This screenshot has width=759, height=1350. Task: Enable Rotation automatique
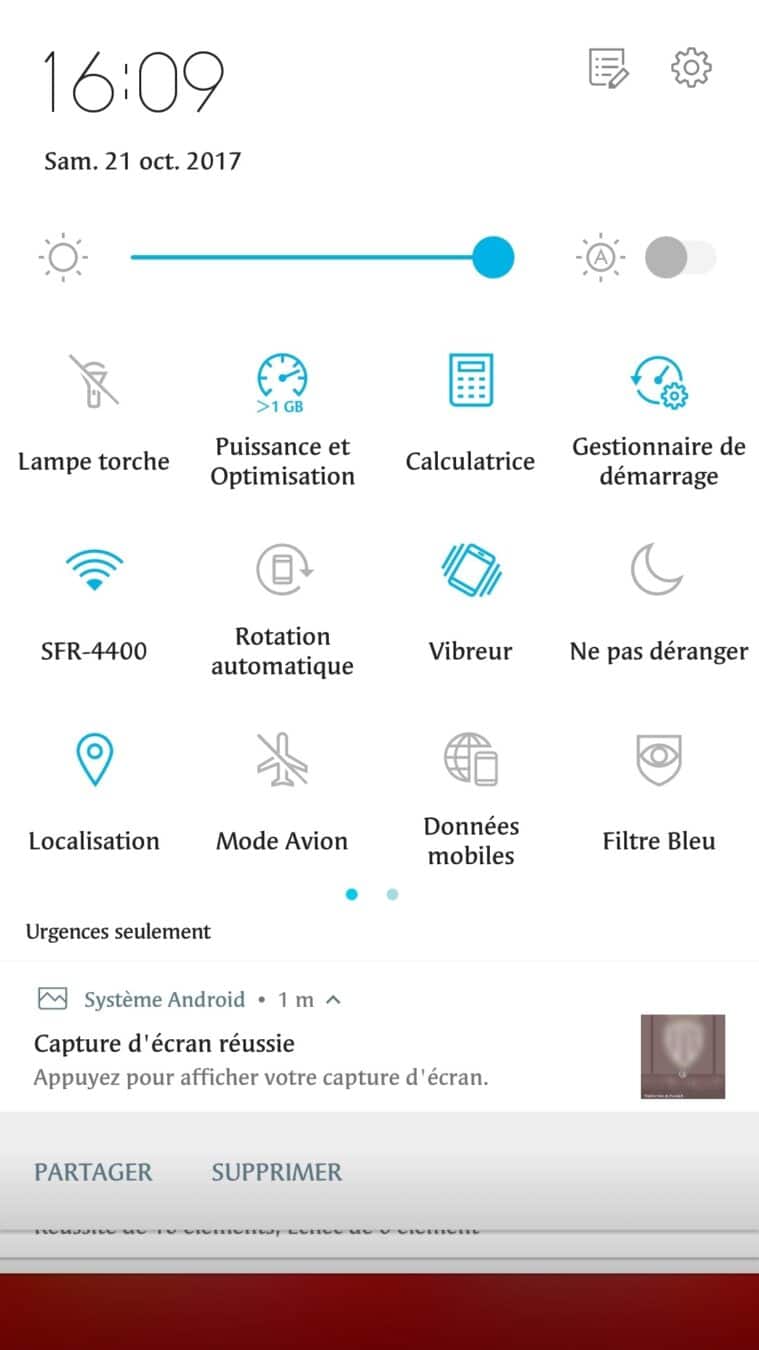(282, 571)
